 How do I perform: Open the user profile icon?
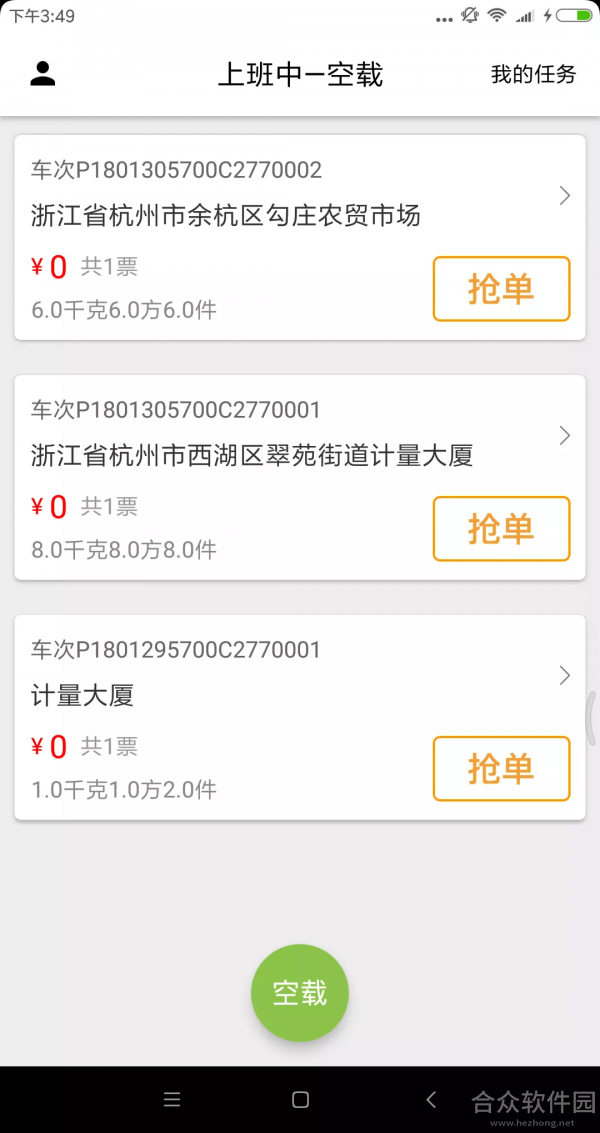click(x=43, y=74)
